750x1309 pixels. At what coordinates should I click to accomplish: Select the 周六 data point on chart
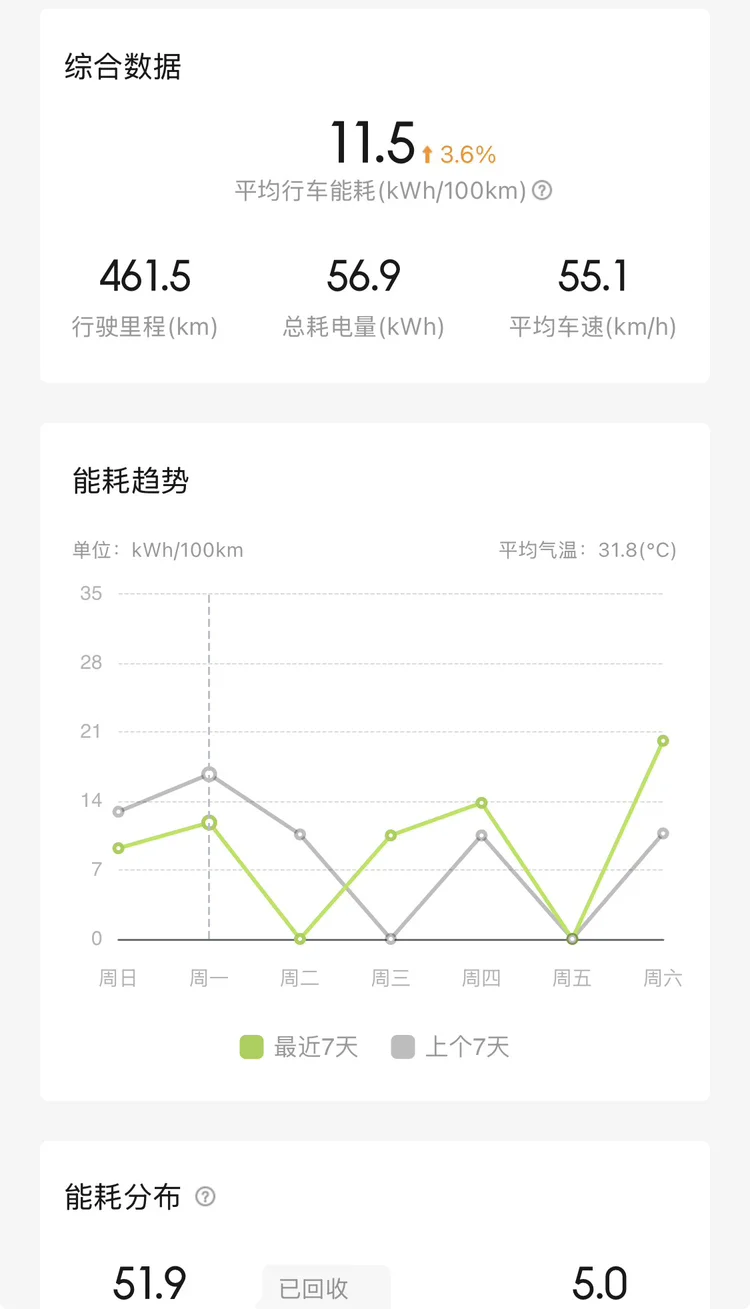(x=663, y=741)
